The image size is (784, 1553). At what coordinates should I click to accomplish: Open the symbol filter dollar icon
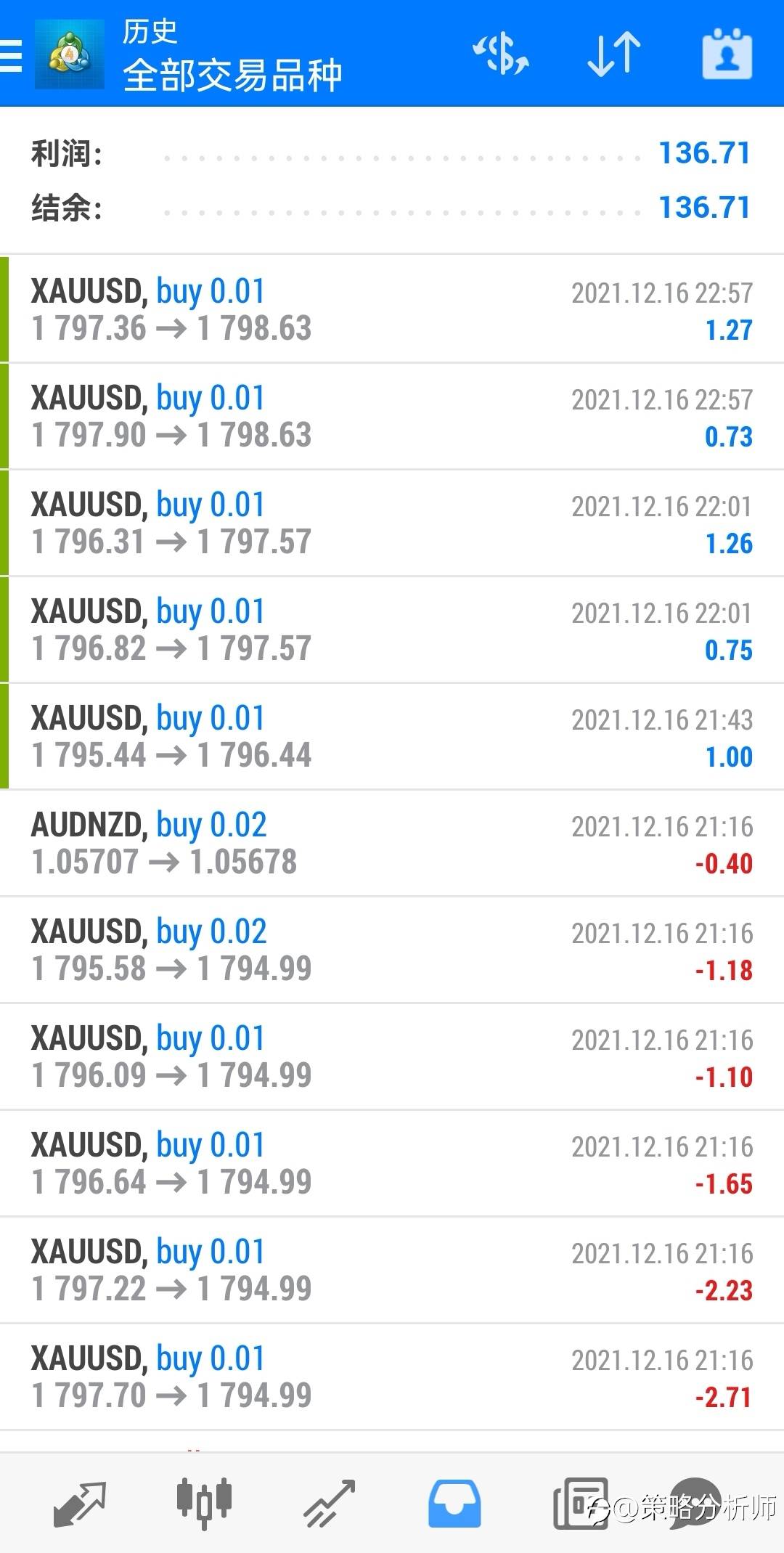point(501,54)
